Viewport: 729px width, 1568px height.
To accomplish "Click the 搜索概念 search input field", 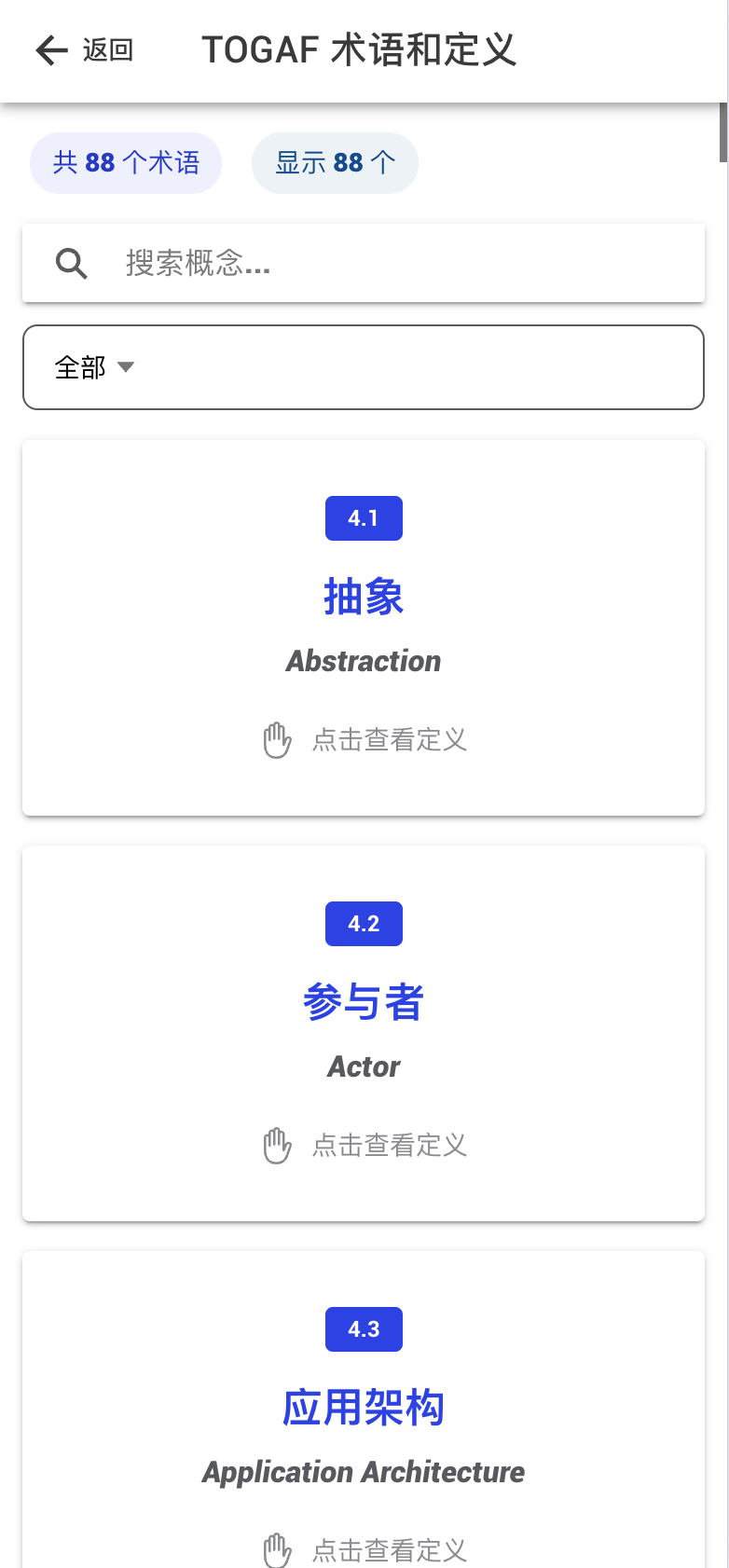I will coord(280,264).
